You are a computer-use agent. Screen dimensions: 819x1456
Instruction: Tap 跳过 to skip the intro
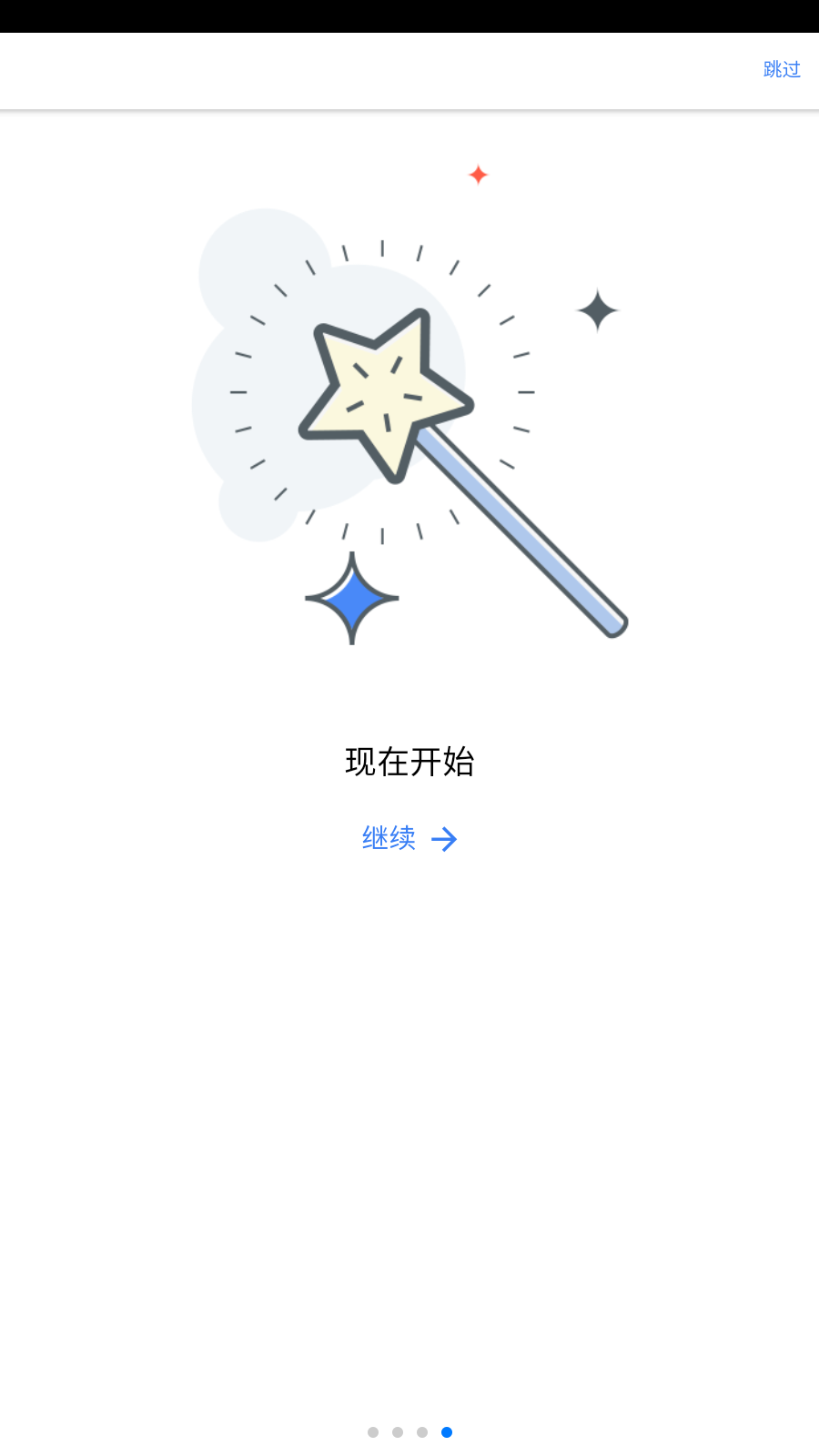pos(781,69)
